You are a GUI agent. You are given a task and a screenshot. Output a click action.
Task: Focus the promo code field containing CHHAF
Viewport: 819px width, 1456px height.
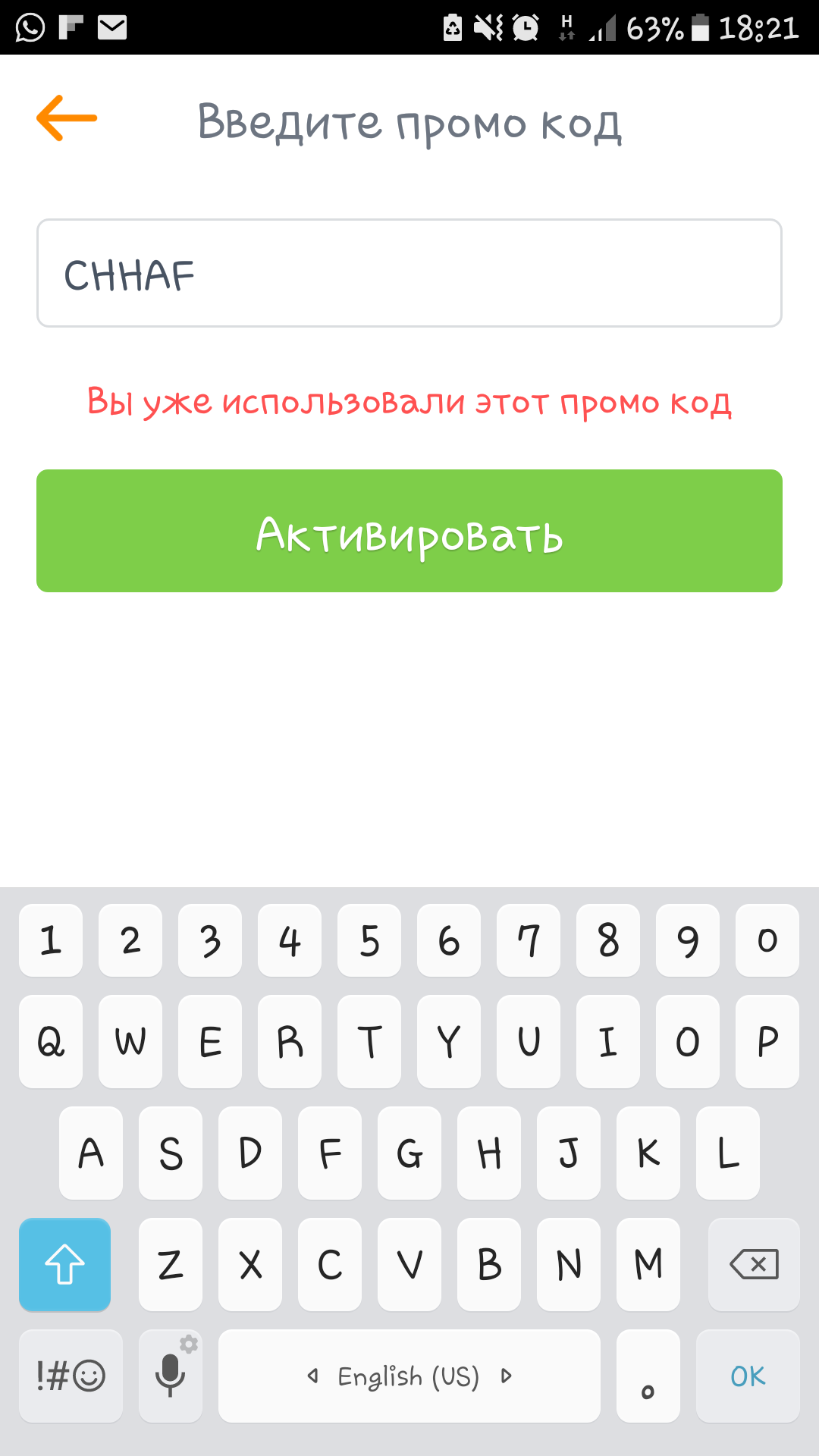click(409, 273)
